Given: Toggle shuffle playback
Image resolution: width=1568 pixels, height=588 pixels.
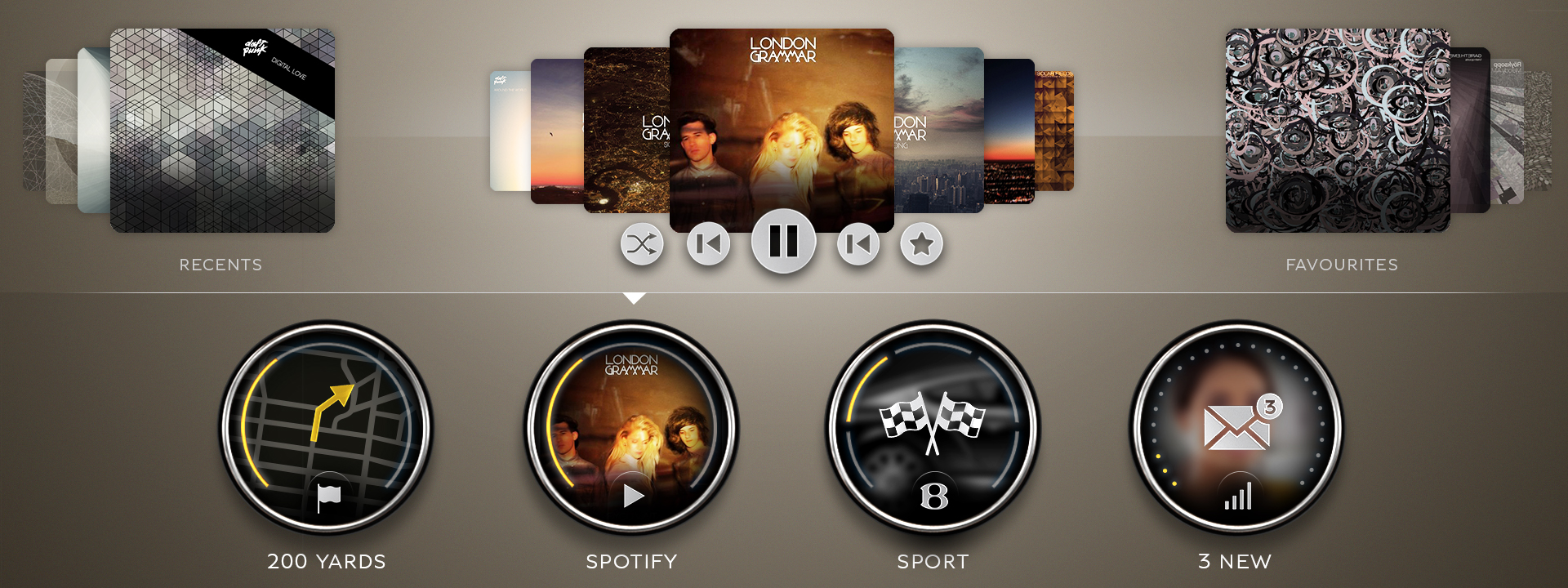Looking at the screenshot, I should tap(641, 243).
